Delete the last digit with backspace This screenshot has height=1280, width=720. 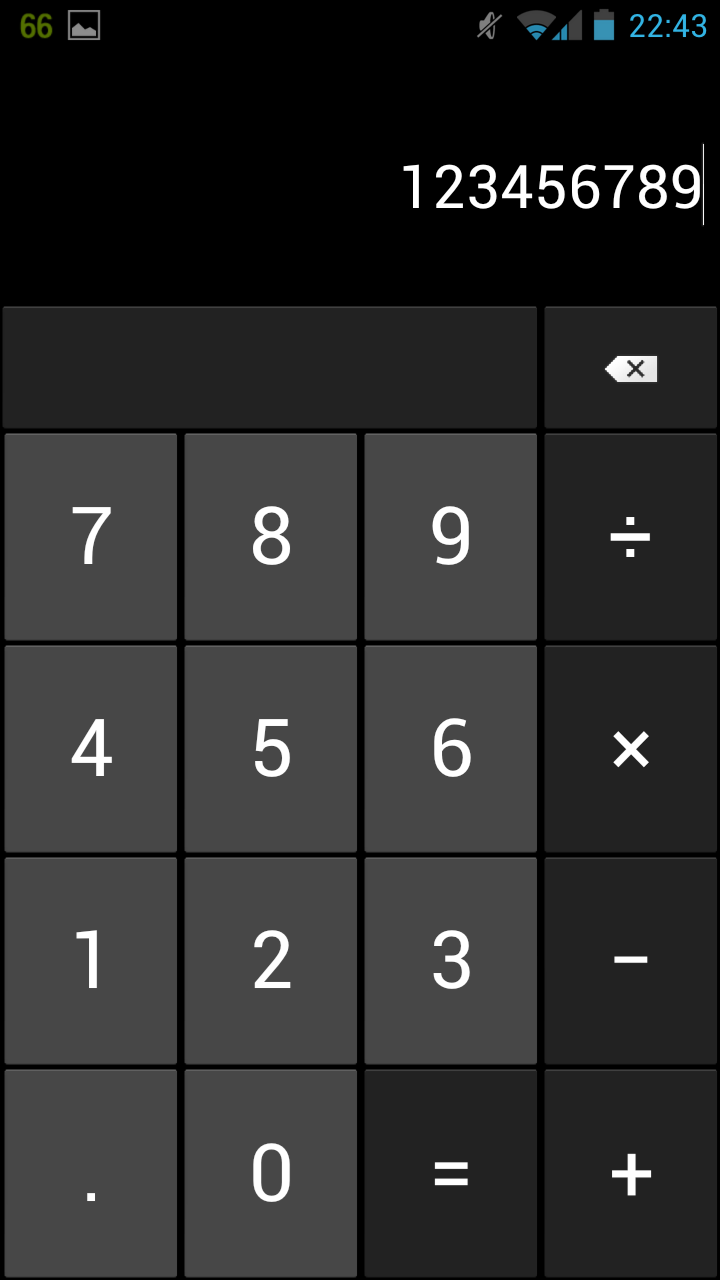point(631,369)
